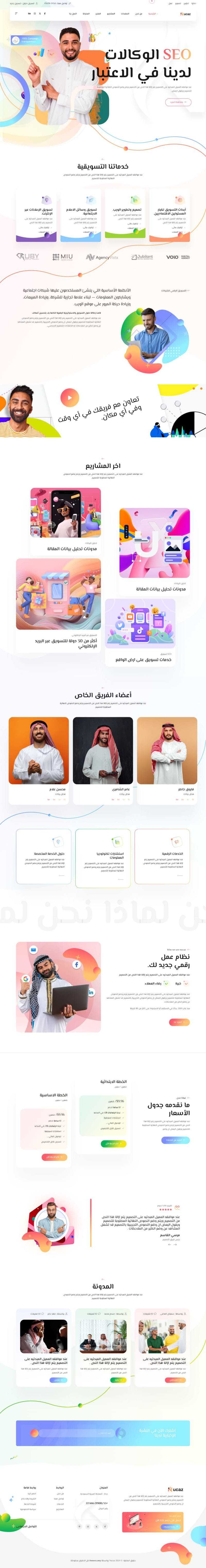This screenshot has width=206, height=1568.
Task: Select اتصل بنا in the header menu
Action: click(x=73, y=13)
